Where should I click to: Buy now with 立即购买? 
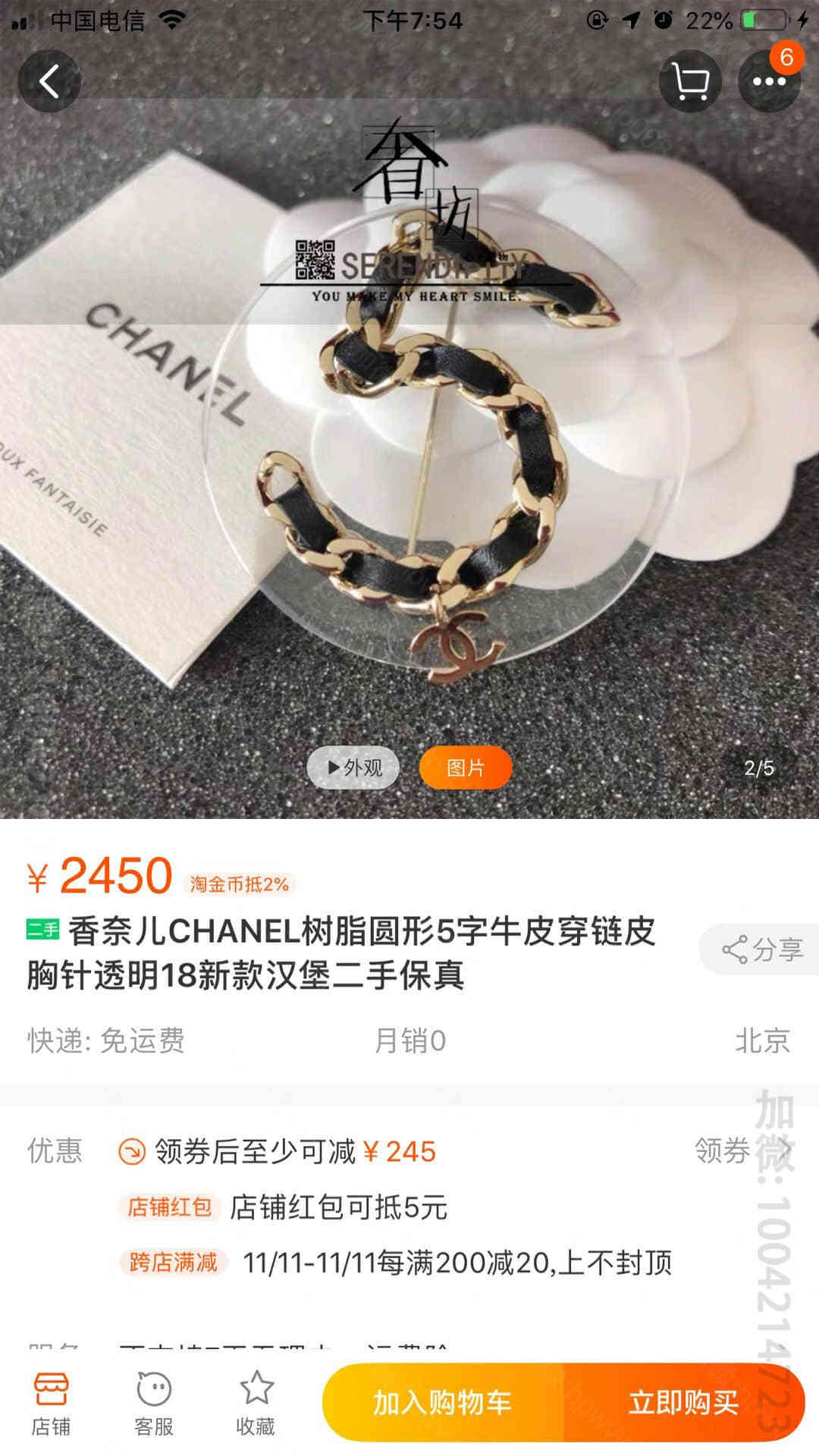click(682, 1403)
